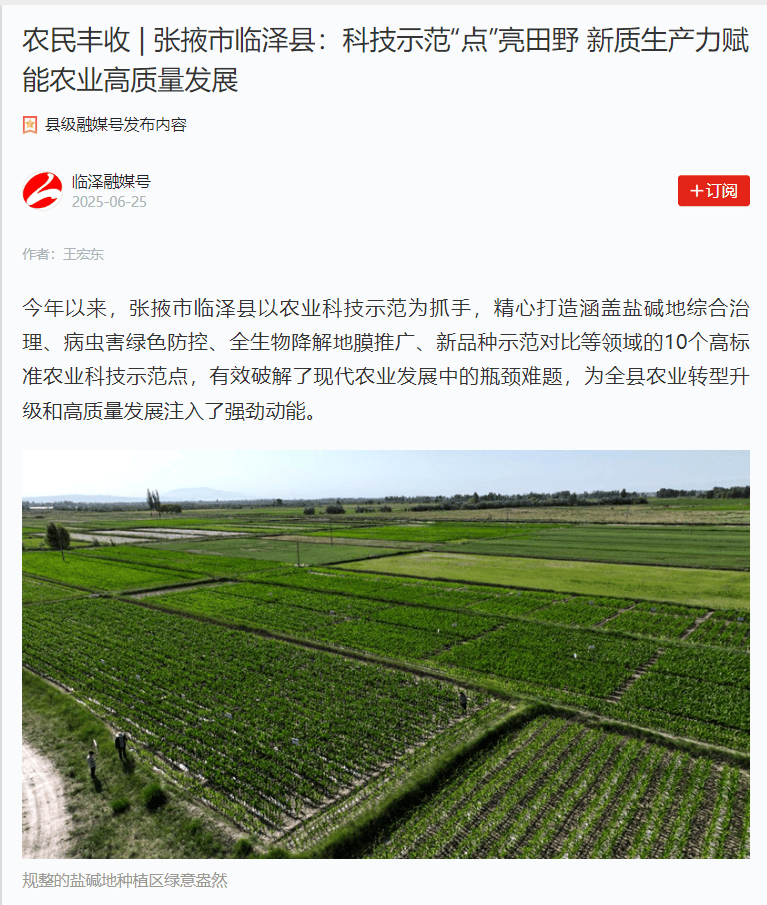View the saline-alkali farmland photo
767x905 pixels.
(x=385, y=654)
